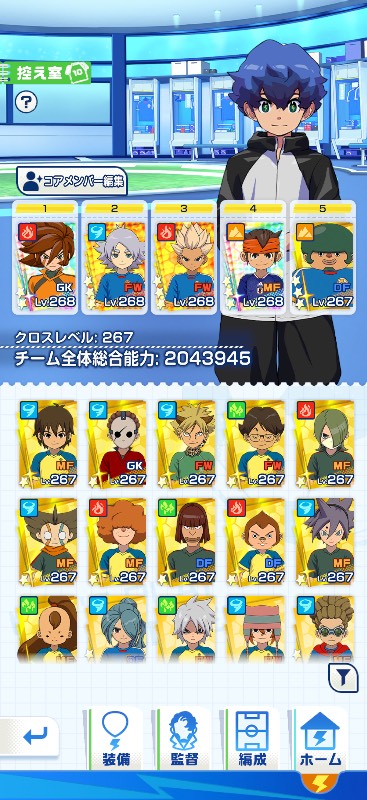Open the glasses-wearing FW player card
This screenshot has height=800, width=367.
point(256,443)
